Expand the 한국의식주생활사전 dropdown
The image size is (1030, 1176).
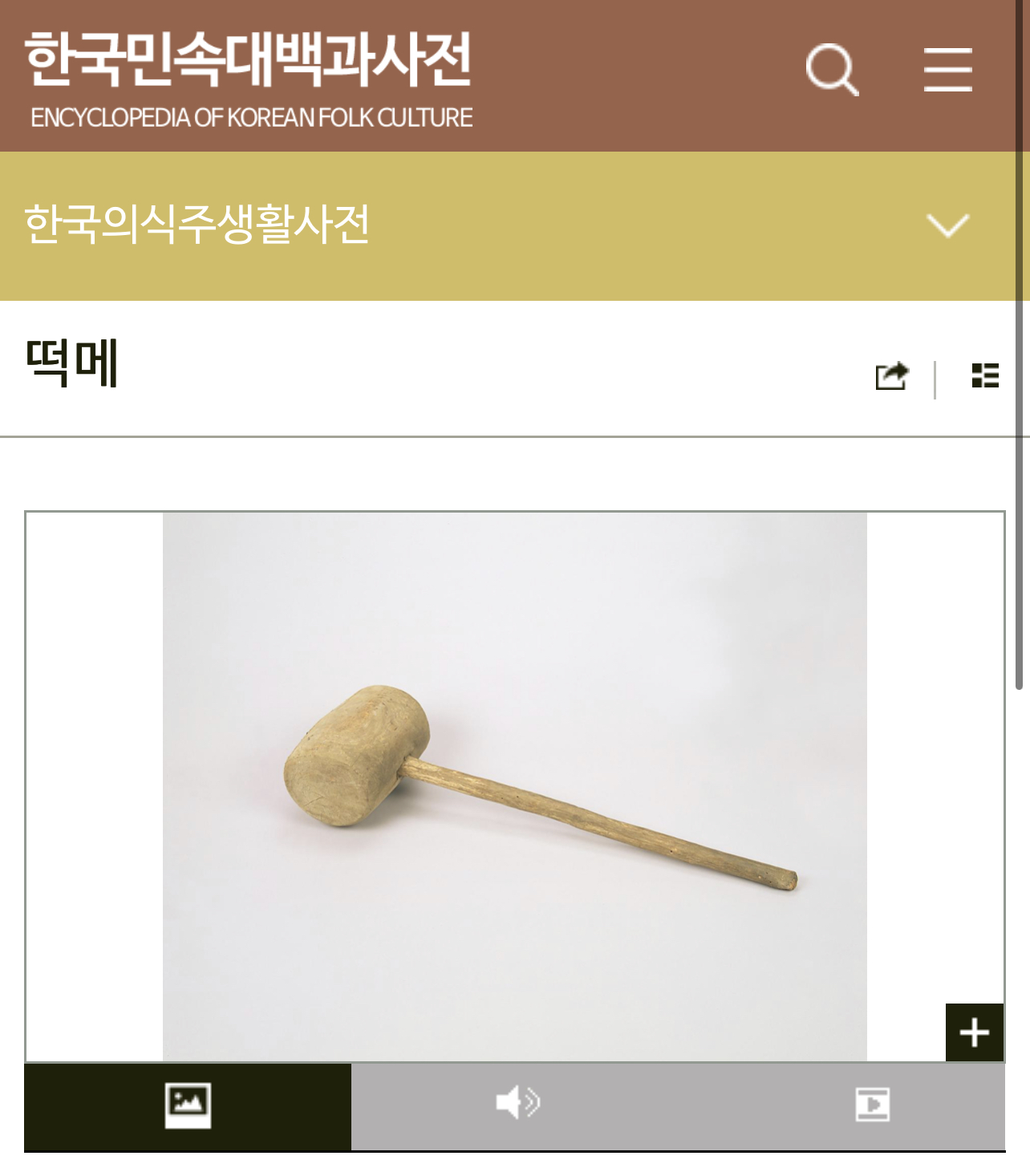coord(947,225)
